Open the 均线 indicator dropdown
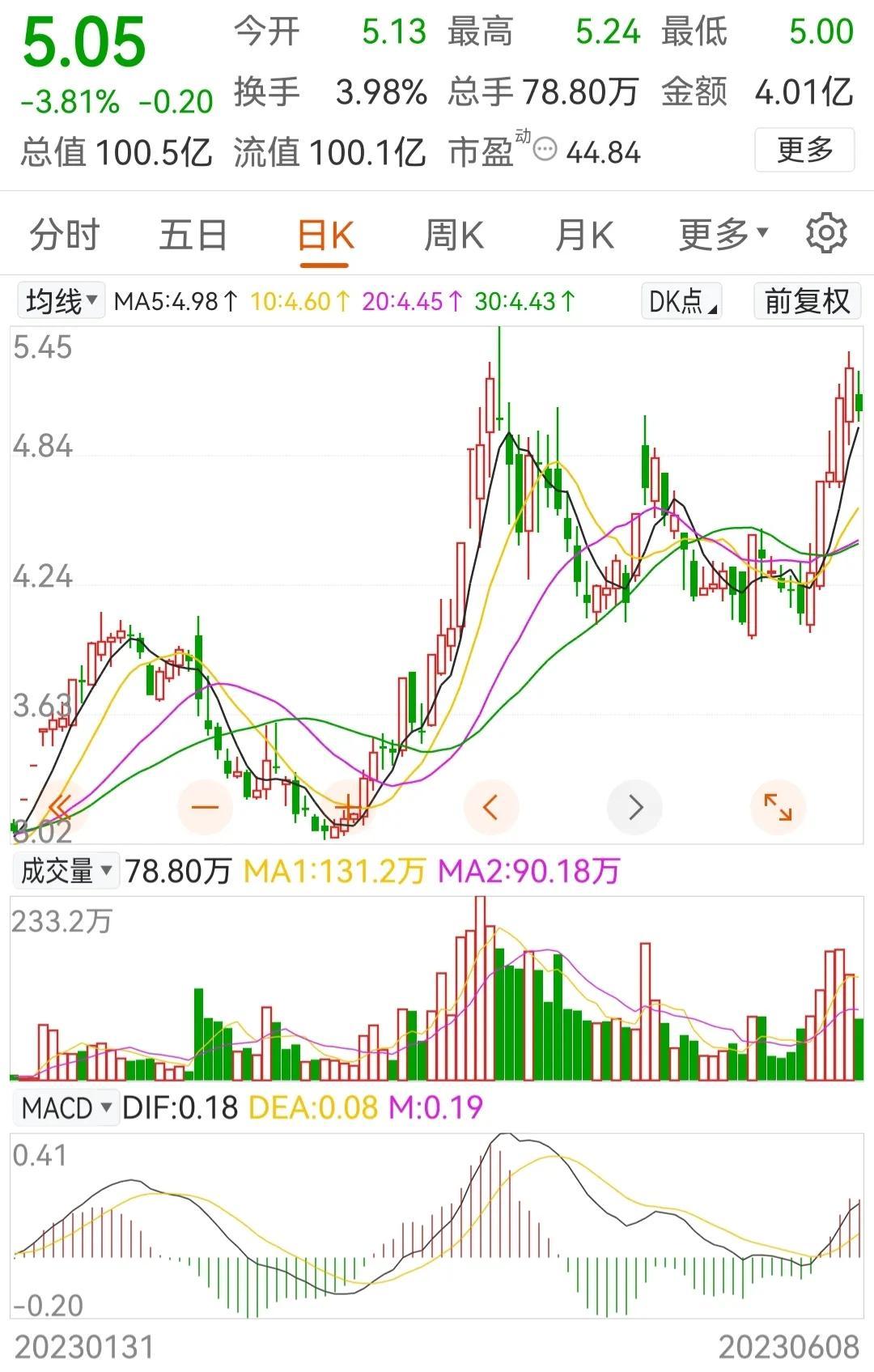874x1372 pixels. pyautogui.click(x=62, y=301)
